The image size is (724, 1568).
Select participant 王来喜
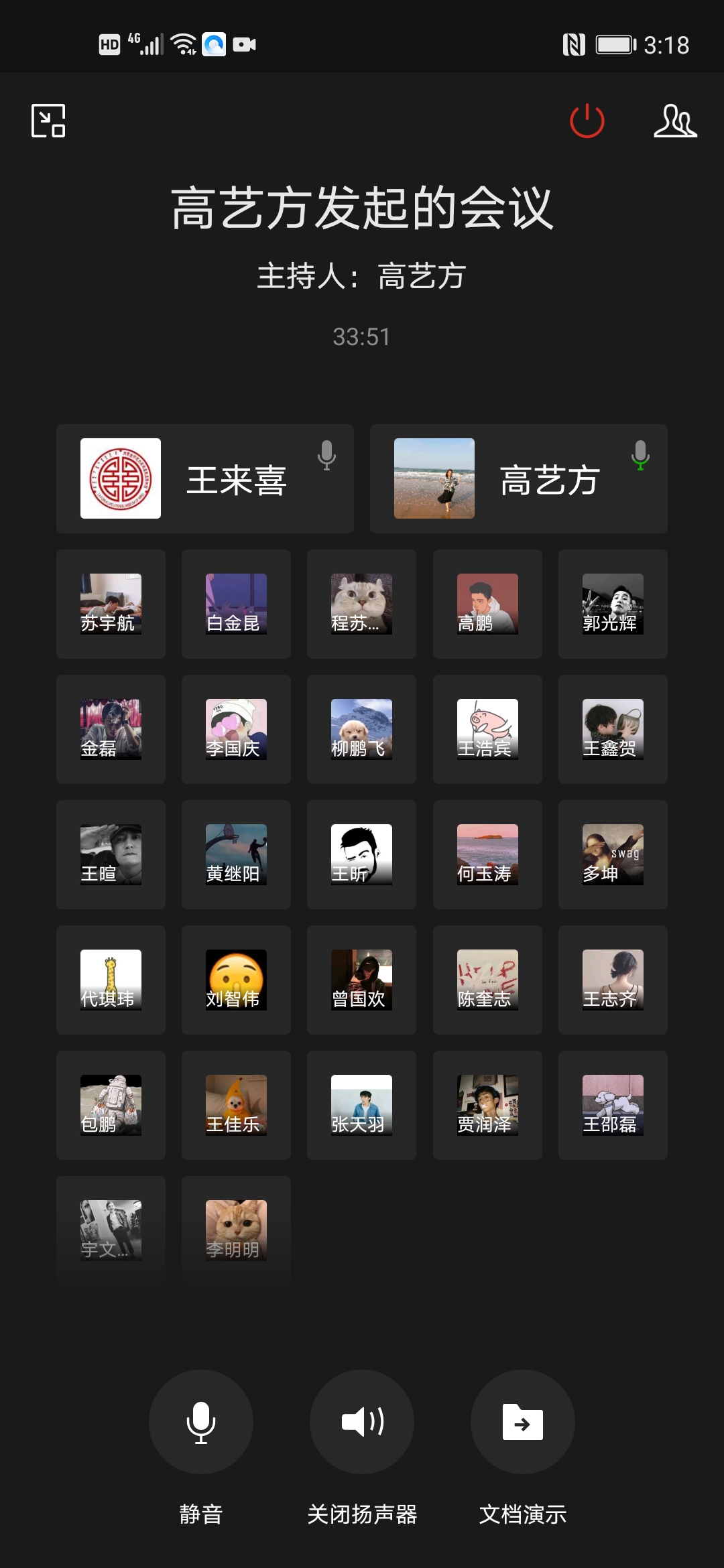(x=204, y=478)
